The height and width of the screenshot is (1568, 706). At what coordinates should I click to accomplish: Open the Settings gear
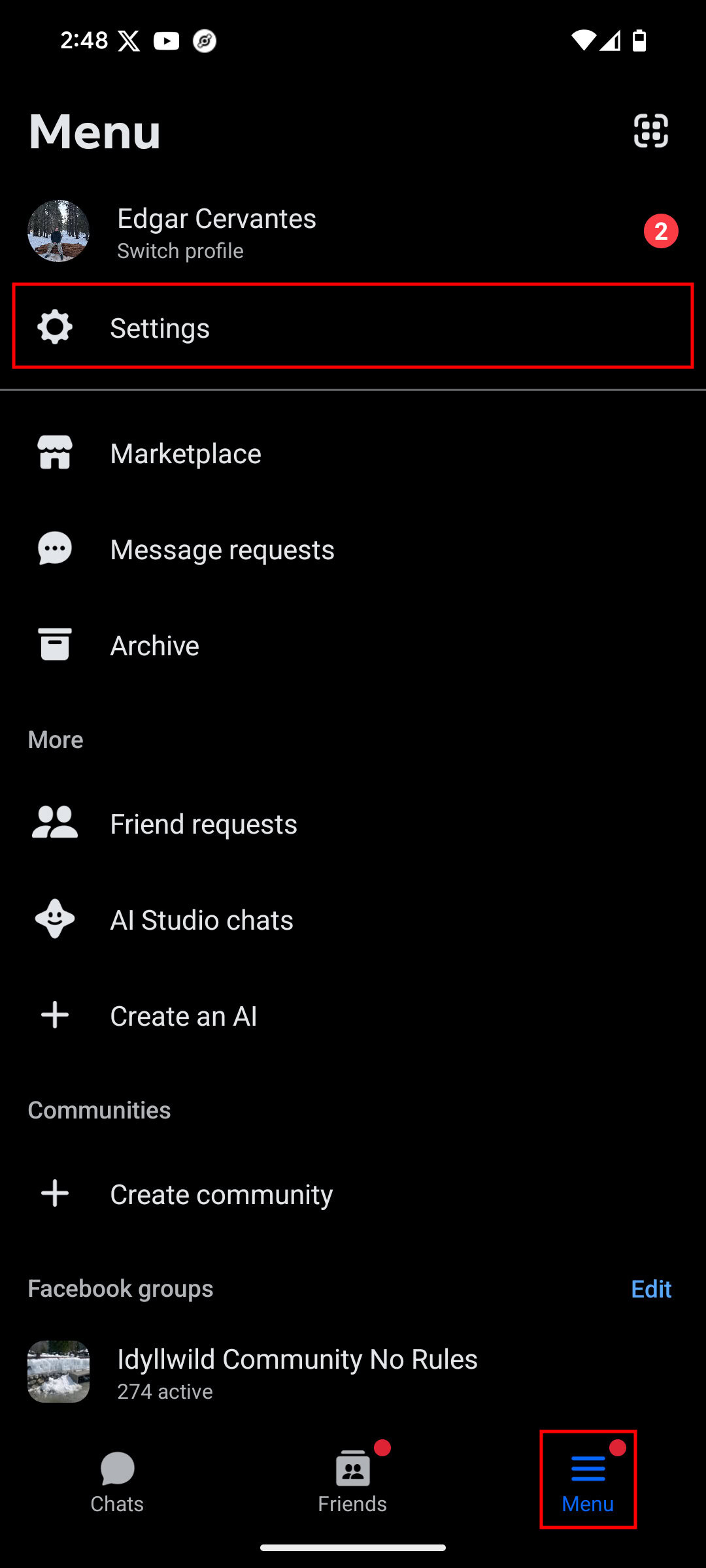pos(54,327)
